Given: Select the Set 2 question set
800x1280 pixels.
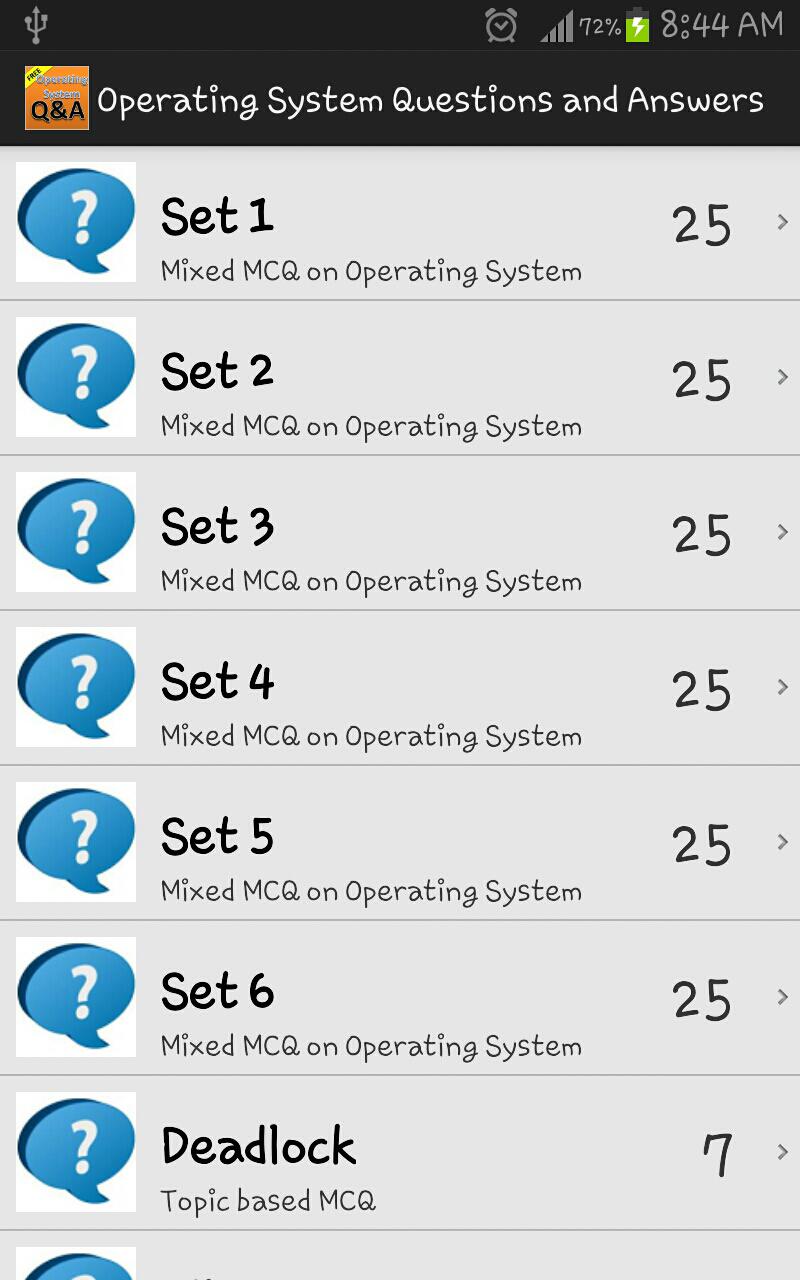Looking at the screenshot, I should (400, 379).
